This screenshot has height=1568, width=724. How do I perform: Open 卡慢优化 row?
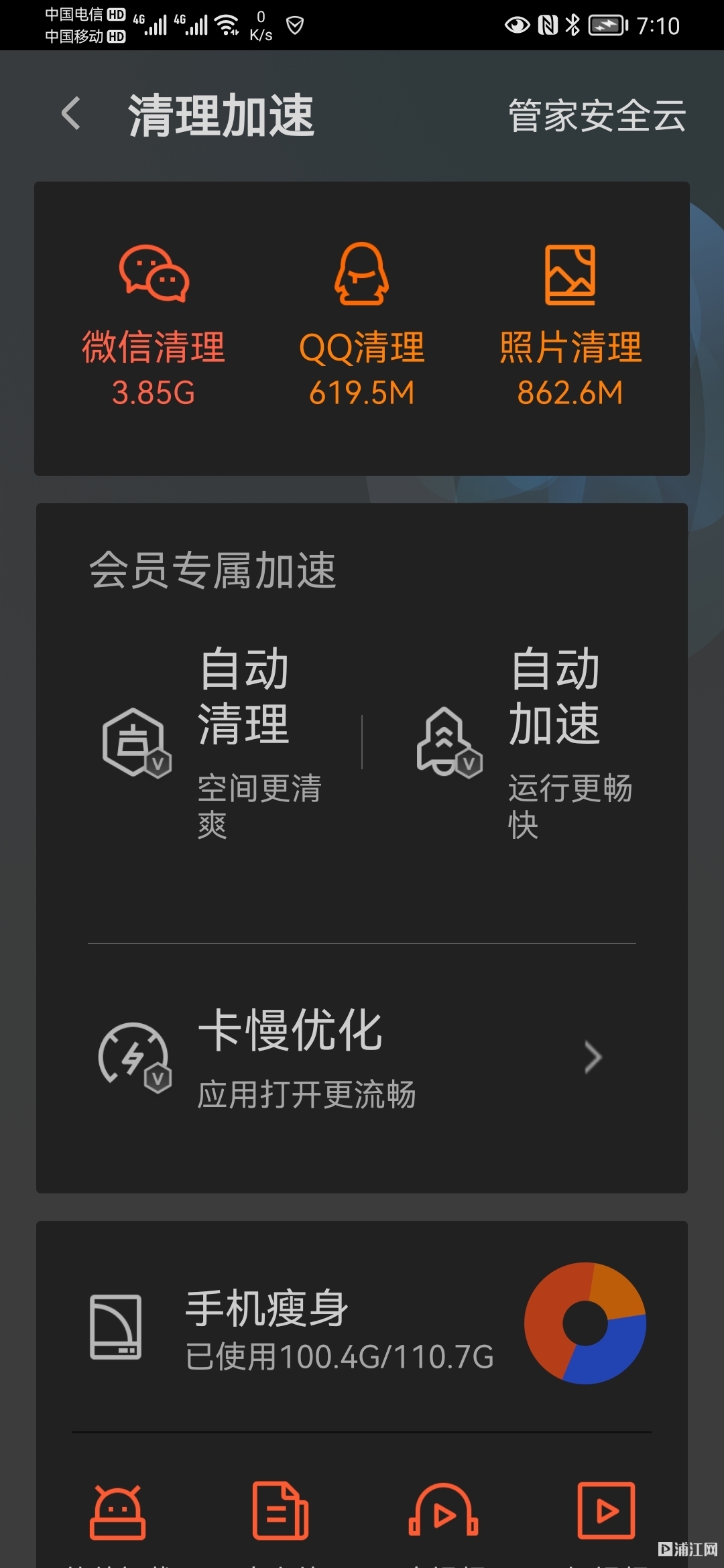[x=362, y=1057]
